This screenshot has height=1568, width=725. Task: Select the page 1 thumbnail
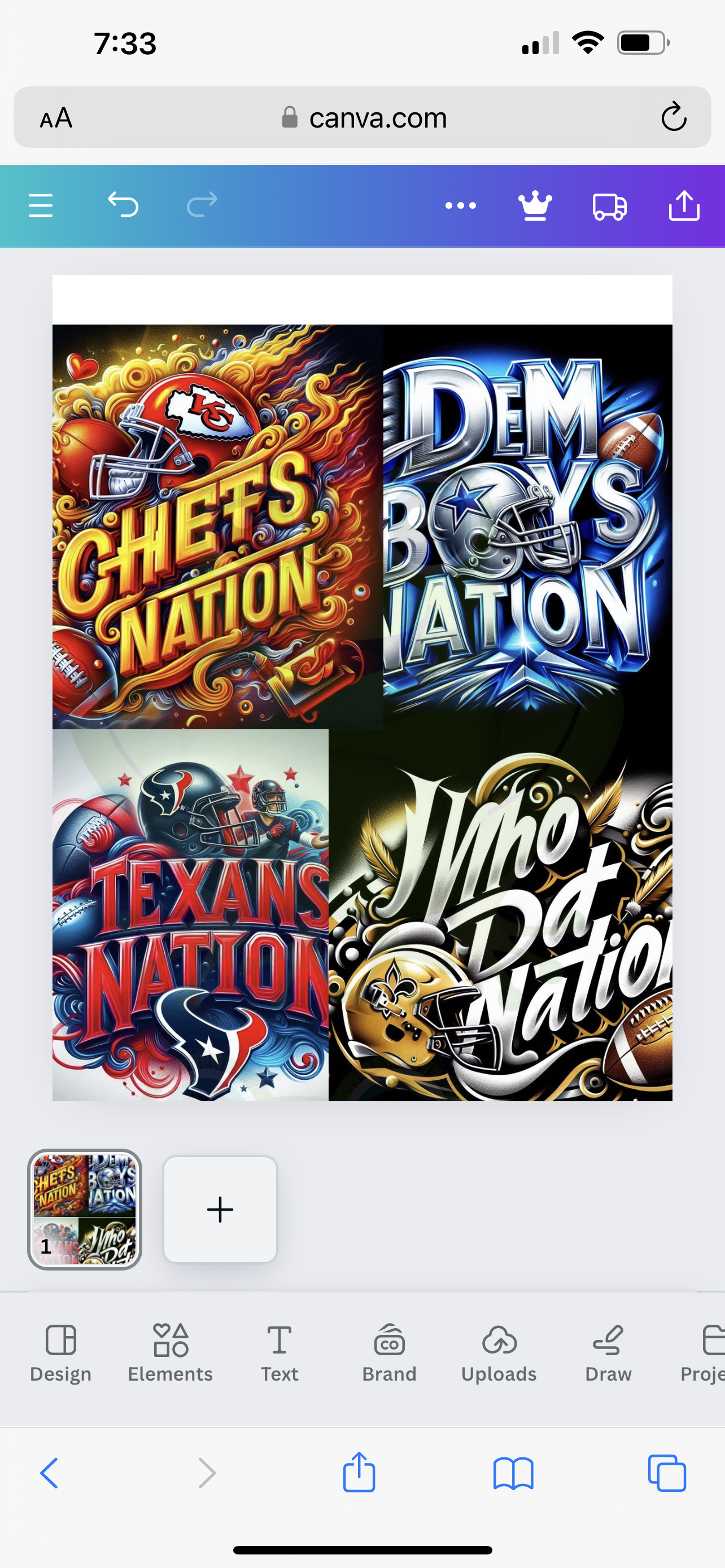pyautogui.click(x=85, y=1209)
